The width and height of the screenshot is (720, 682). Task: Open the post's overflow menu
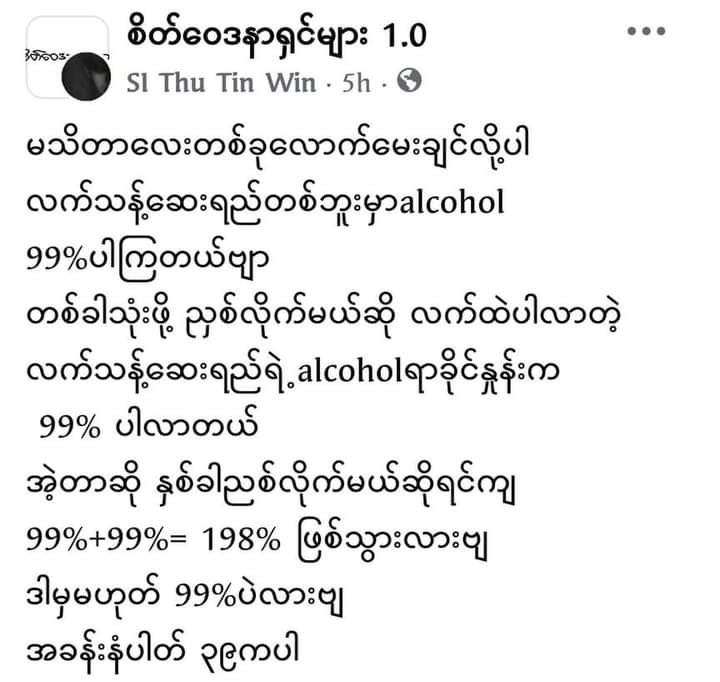[x=645, y=31]
